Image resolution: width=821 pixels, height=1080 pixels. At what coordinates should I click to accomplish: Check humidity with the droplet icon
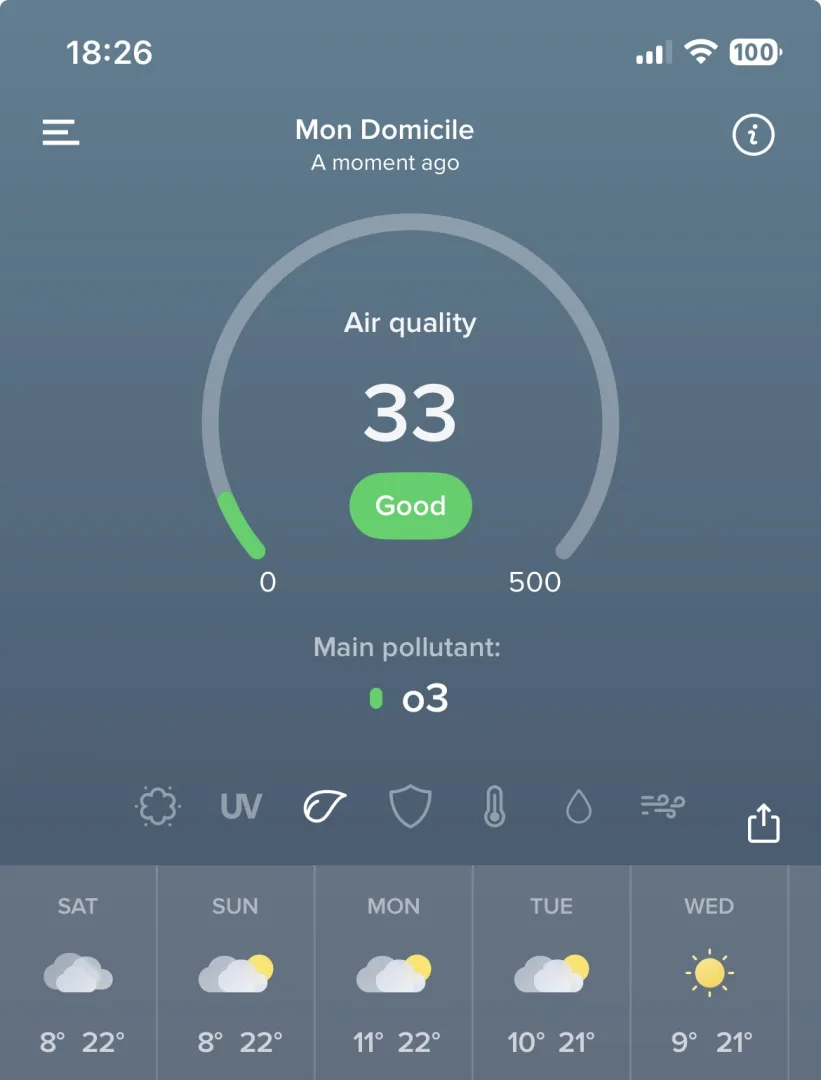click(x=579, y=806)
